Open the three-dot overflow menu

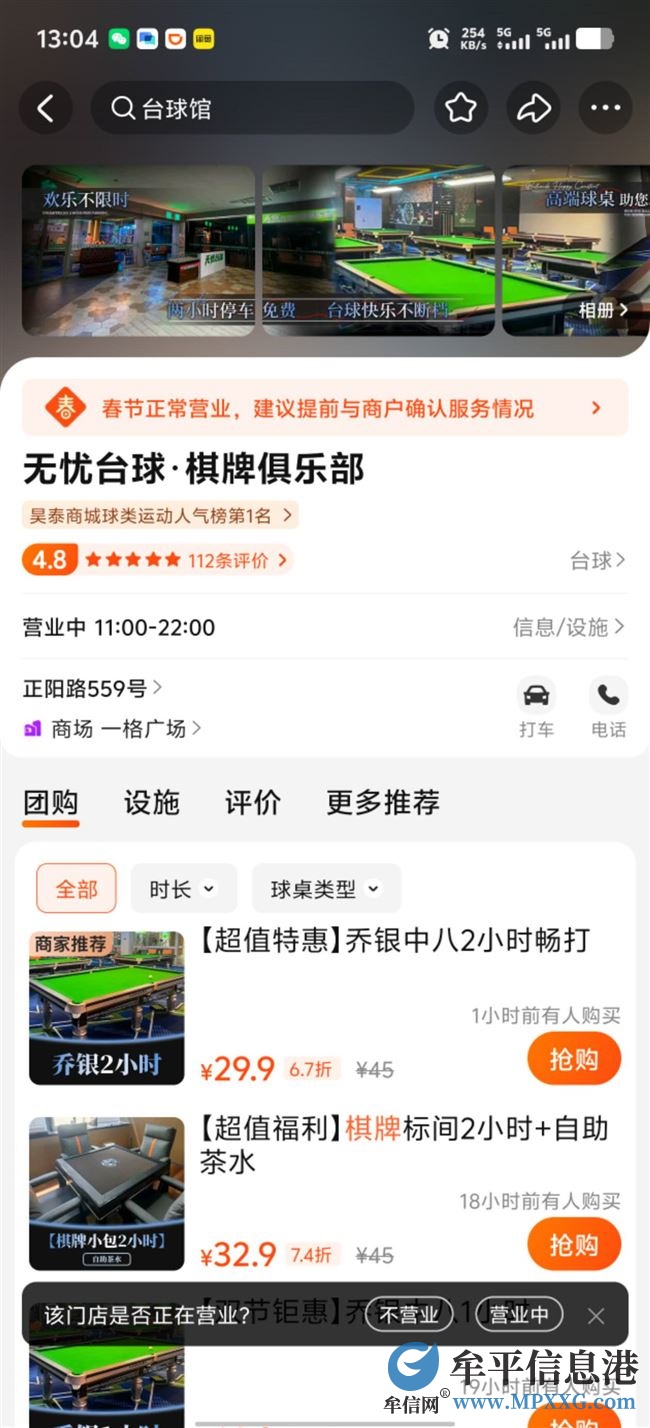pos(605,108)
